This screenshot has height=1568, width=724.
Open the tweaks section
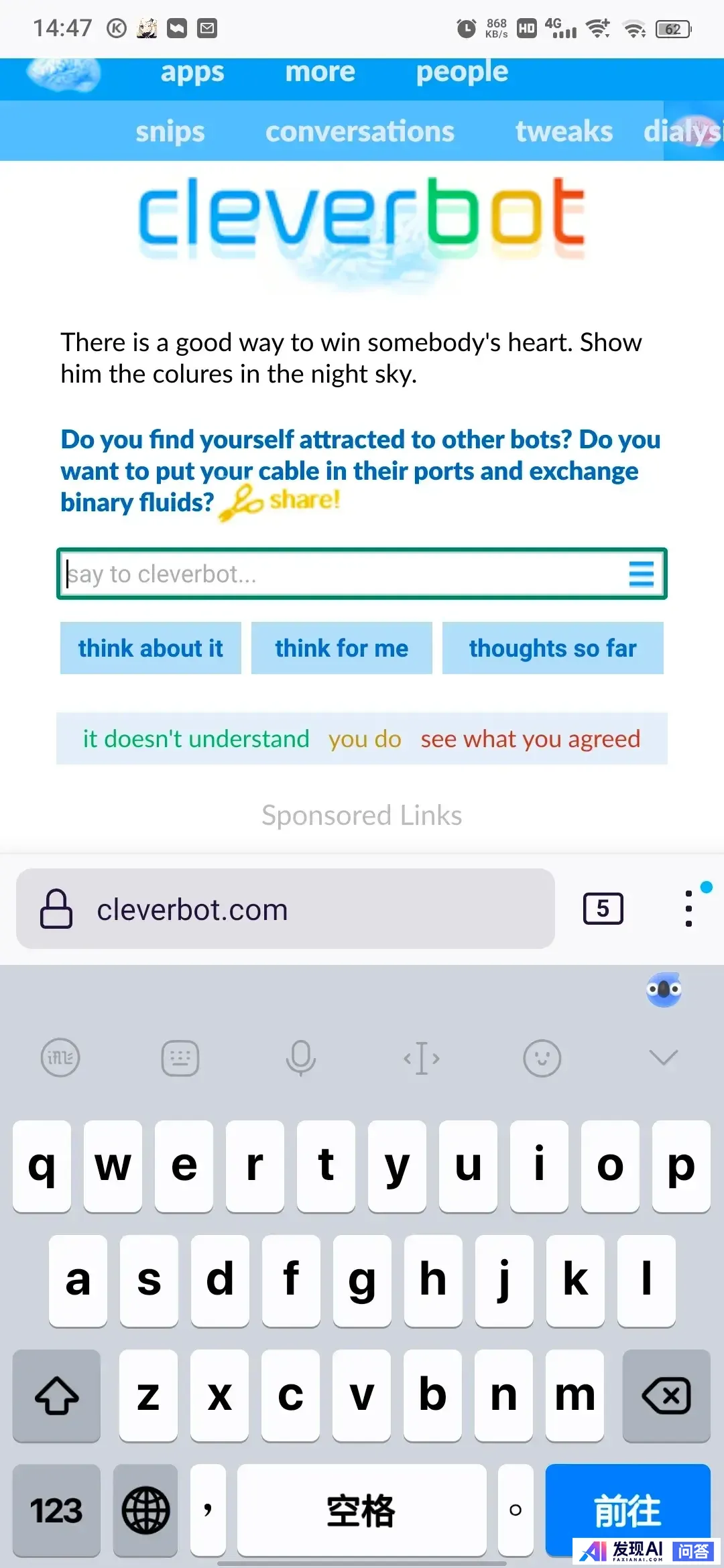[x=564, y=131]
